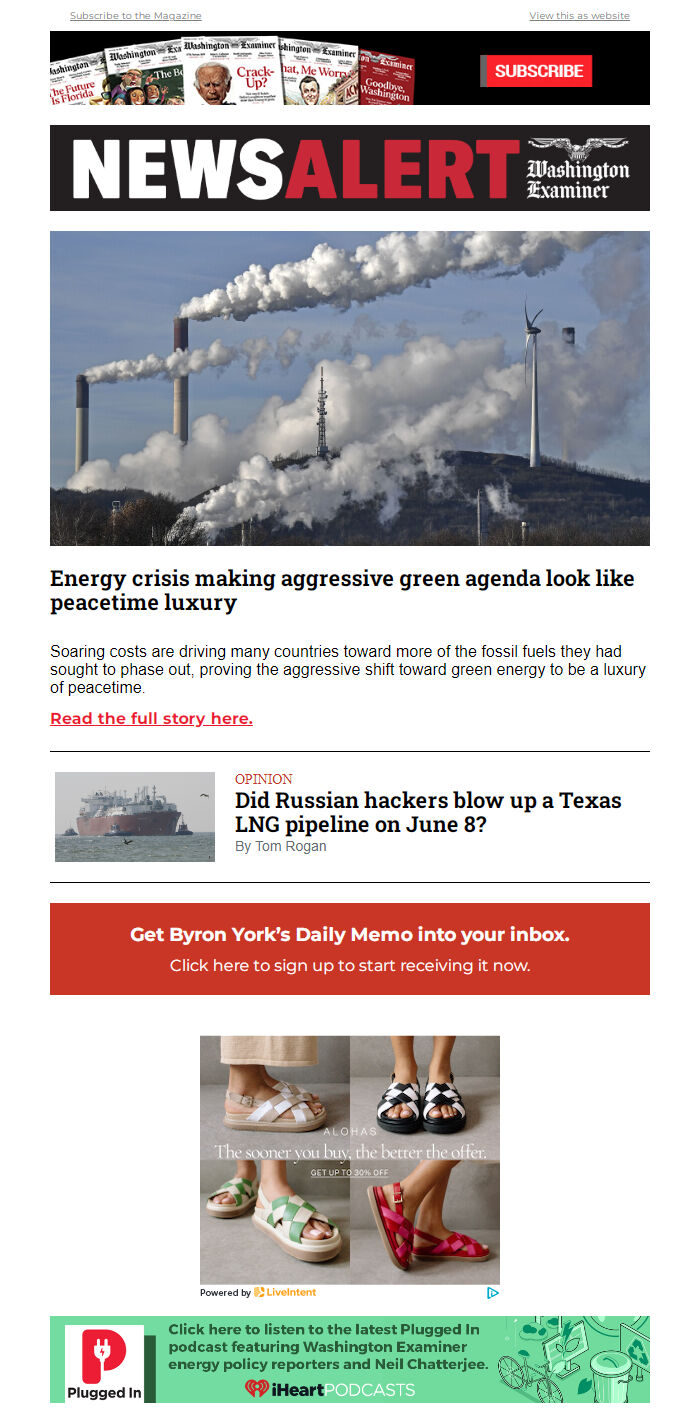
Task: Open the Subscribe to the Magazine link
Action: 135,16
